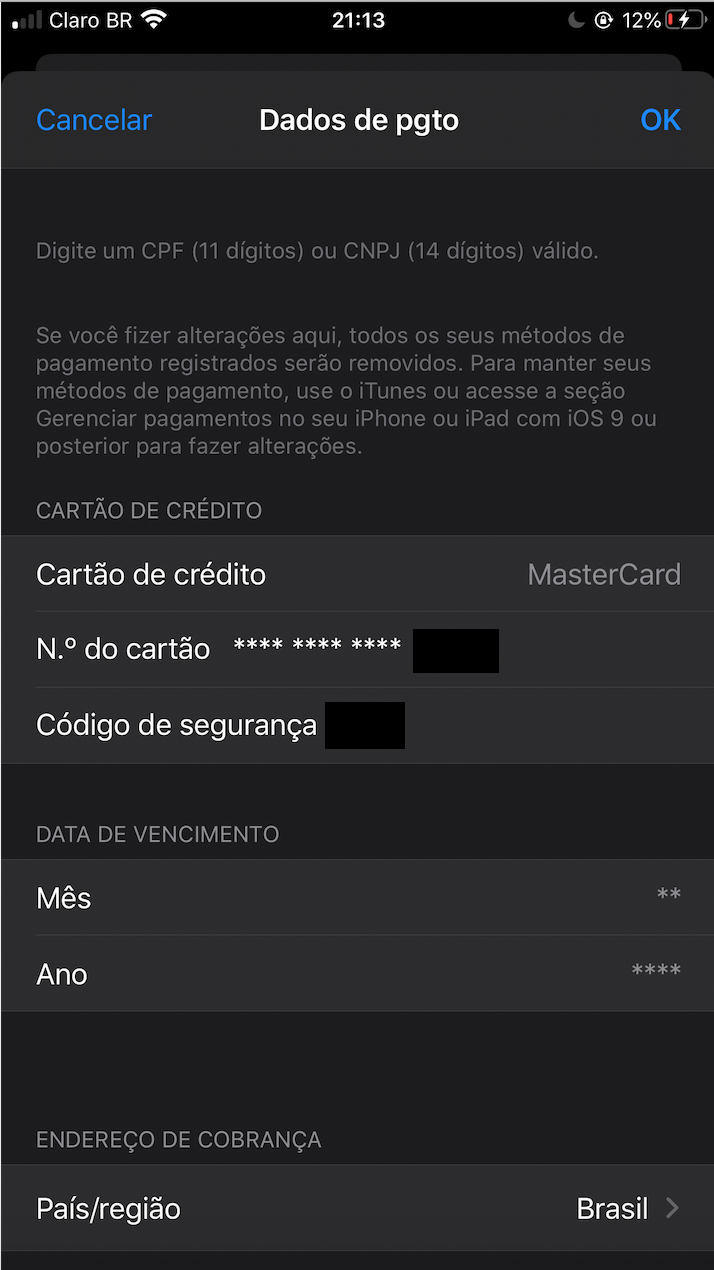
Task: Tap Cancelar to discard payment changes
Action: [94, 120]
